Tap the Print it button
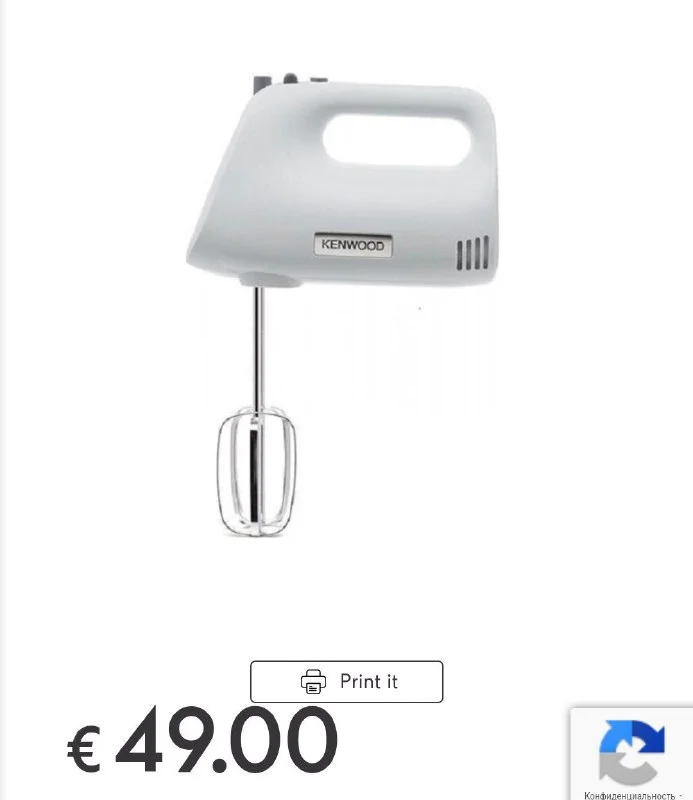Viewport: 693px width, 800px height. 346,682
